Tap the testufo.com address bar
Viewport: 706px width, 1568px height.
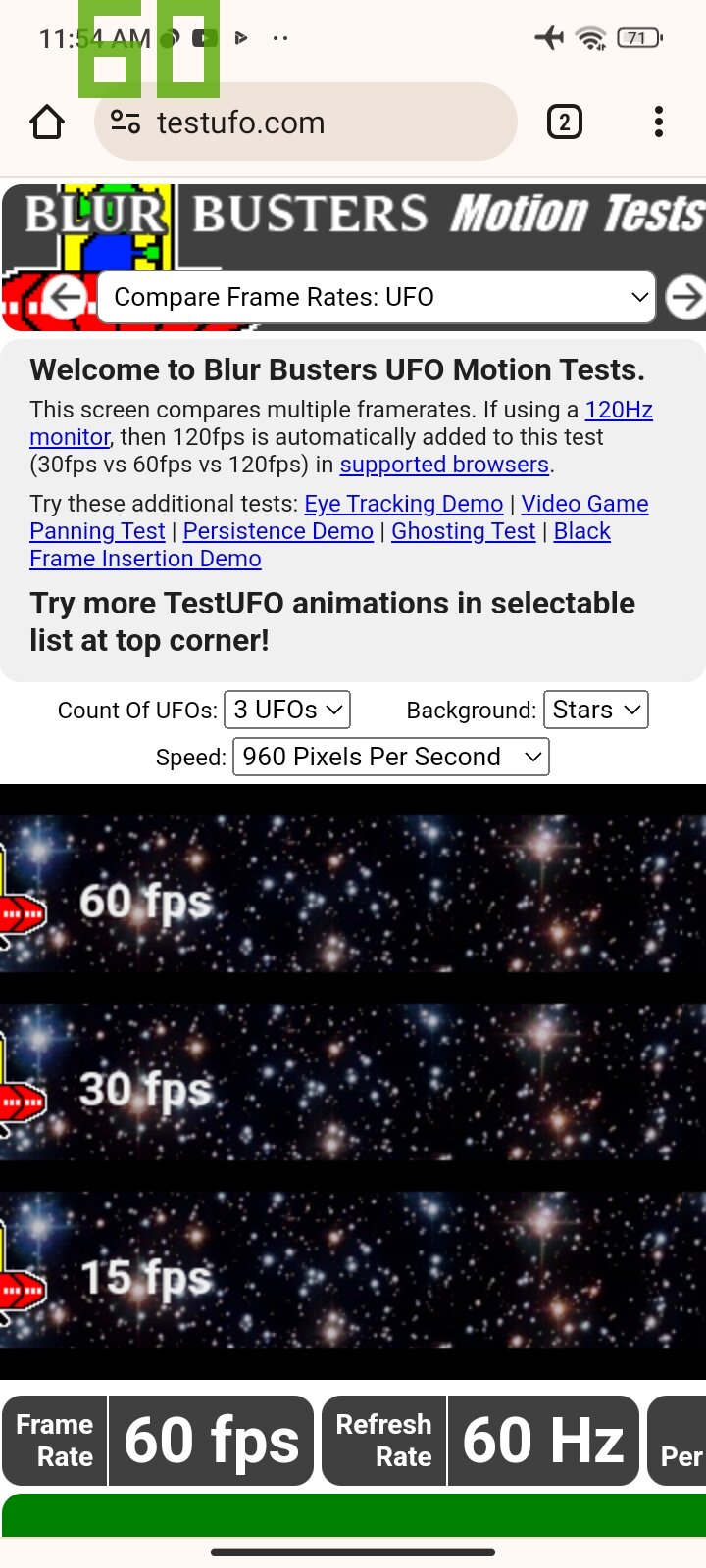point(306,122)
